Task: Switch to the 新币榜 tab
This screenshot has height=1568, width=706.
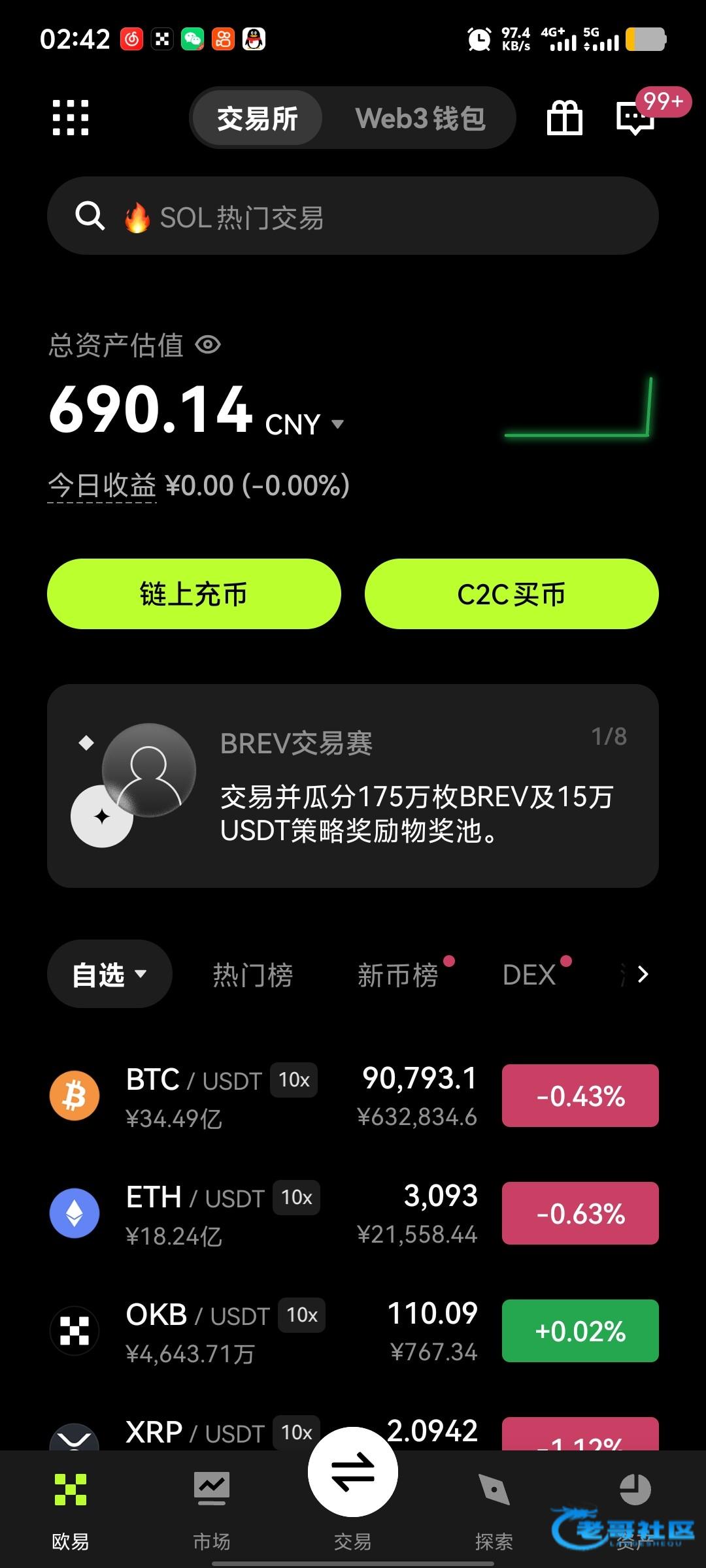Action: tap(397, 975)
